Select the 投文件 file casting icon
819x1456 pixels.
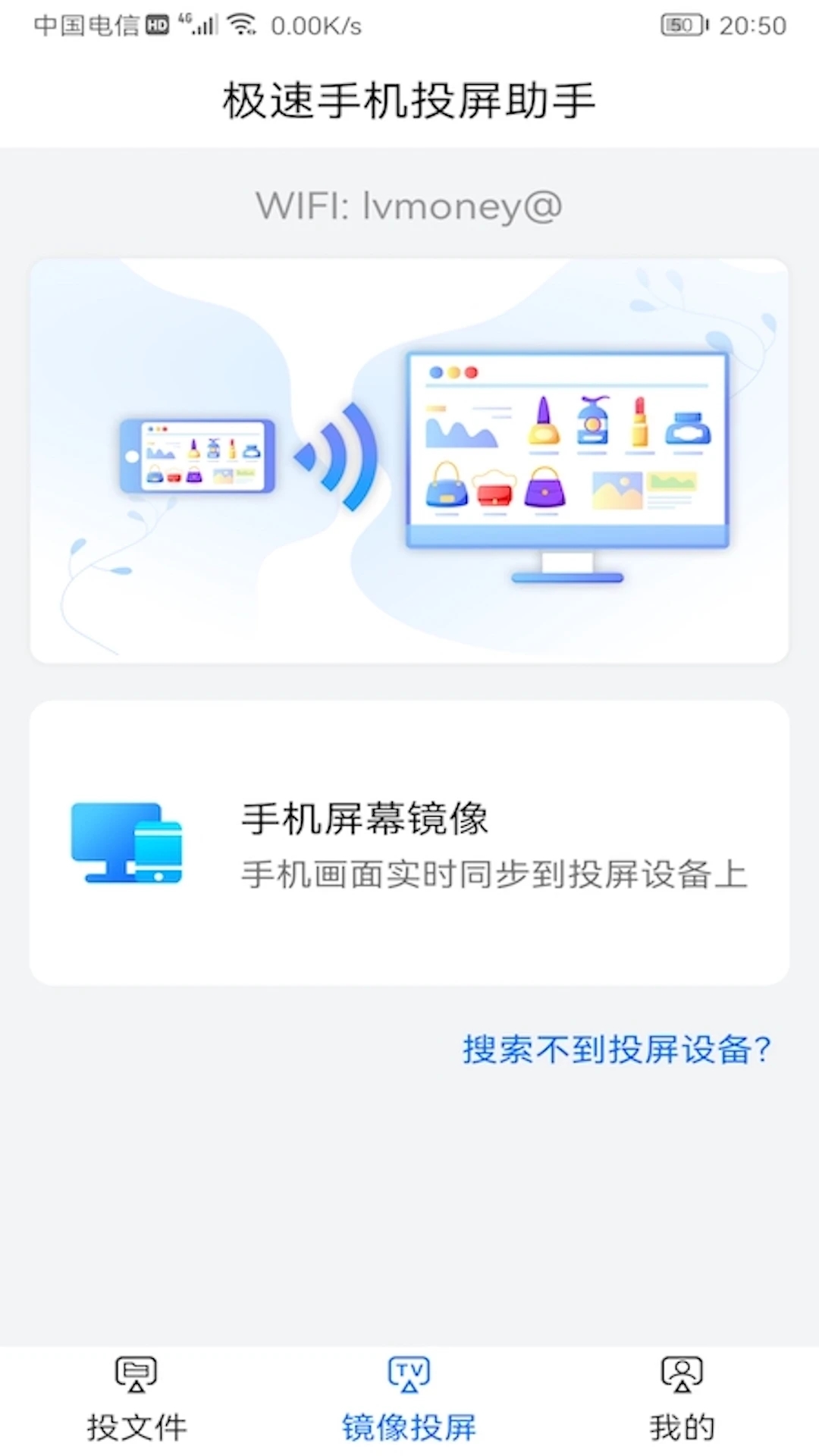pyautogui.click(x=134, y=1373)
